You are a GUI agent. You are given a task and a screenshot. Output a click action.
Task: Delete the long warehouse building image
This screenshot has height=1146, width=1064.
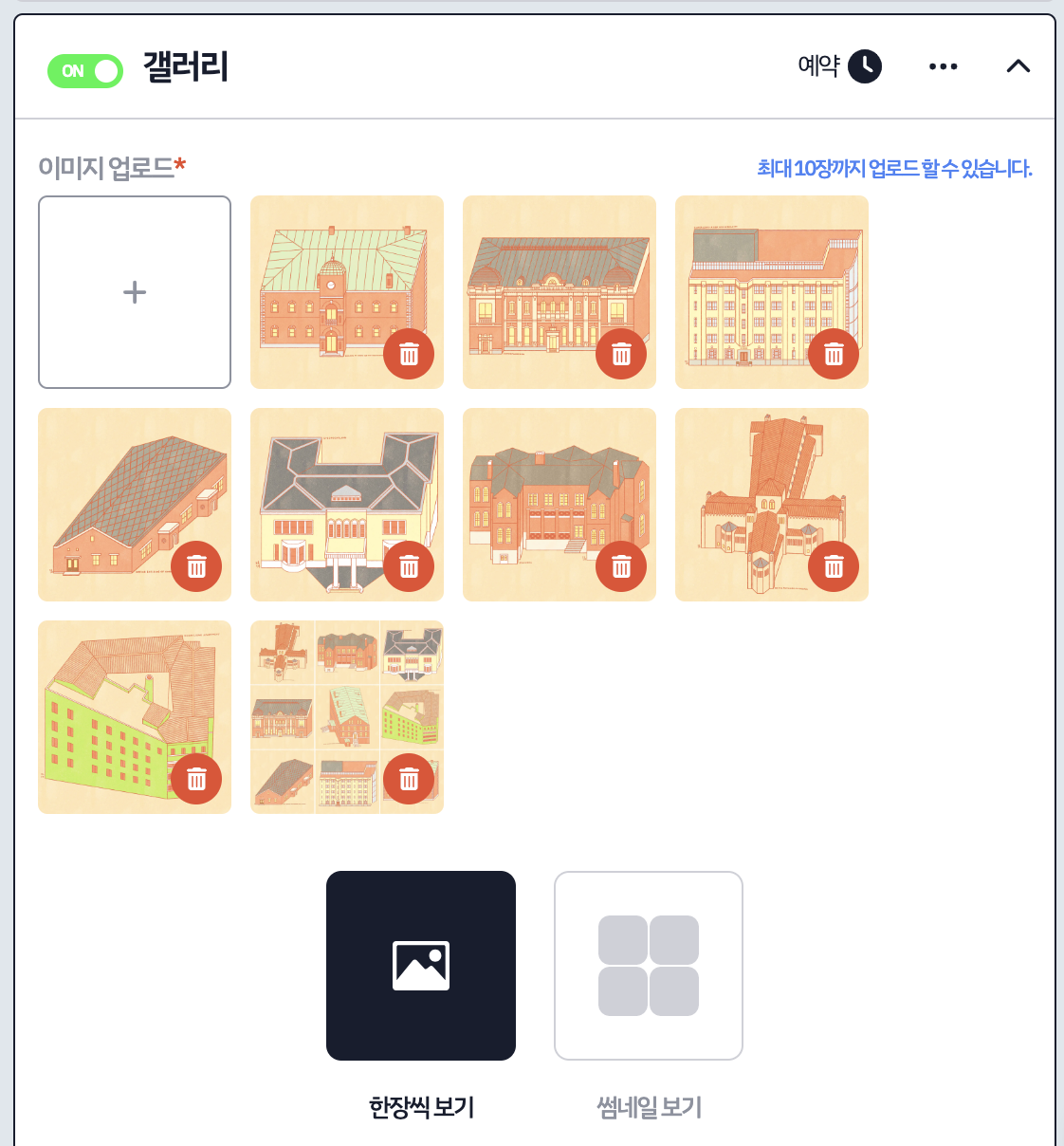coord(196,567)
